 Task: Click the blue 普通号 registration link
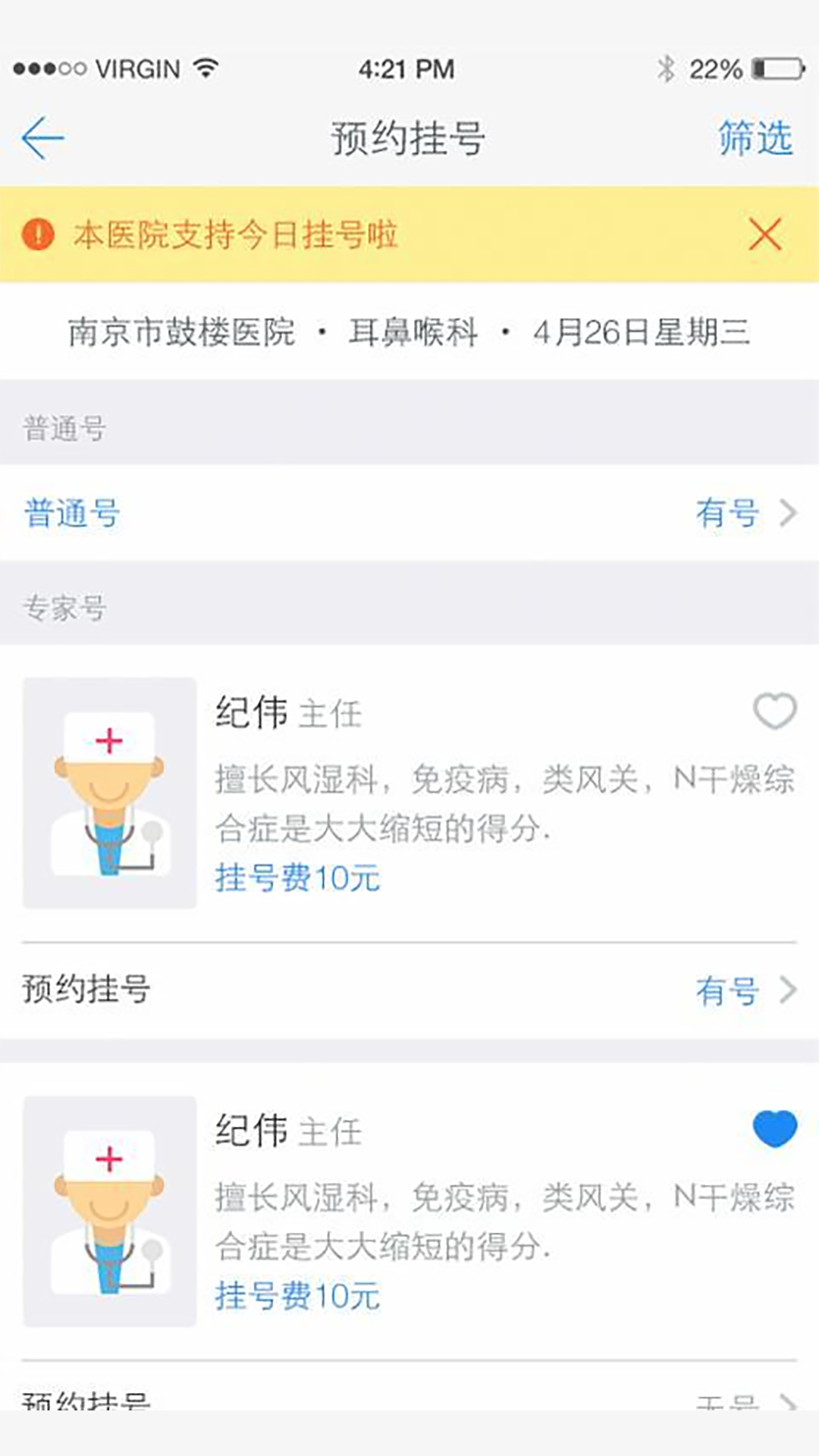coord(73,513)
